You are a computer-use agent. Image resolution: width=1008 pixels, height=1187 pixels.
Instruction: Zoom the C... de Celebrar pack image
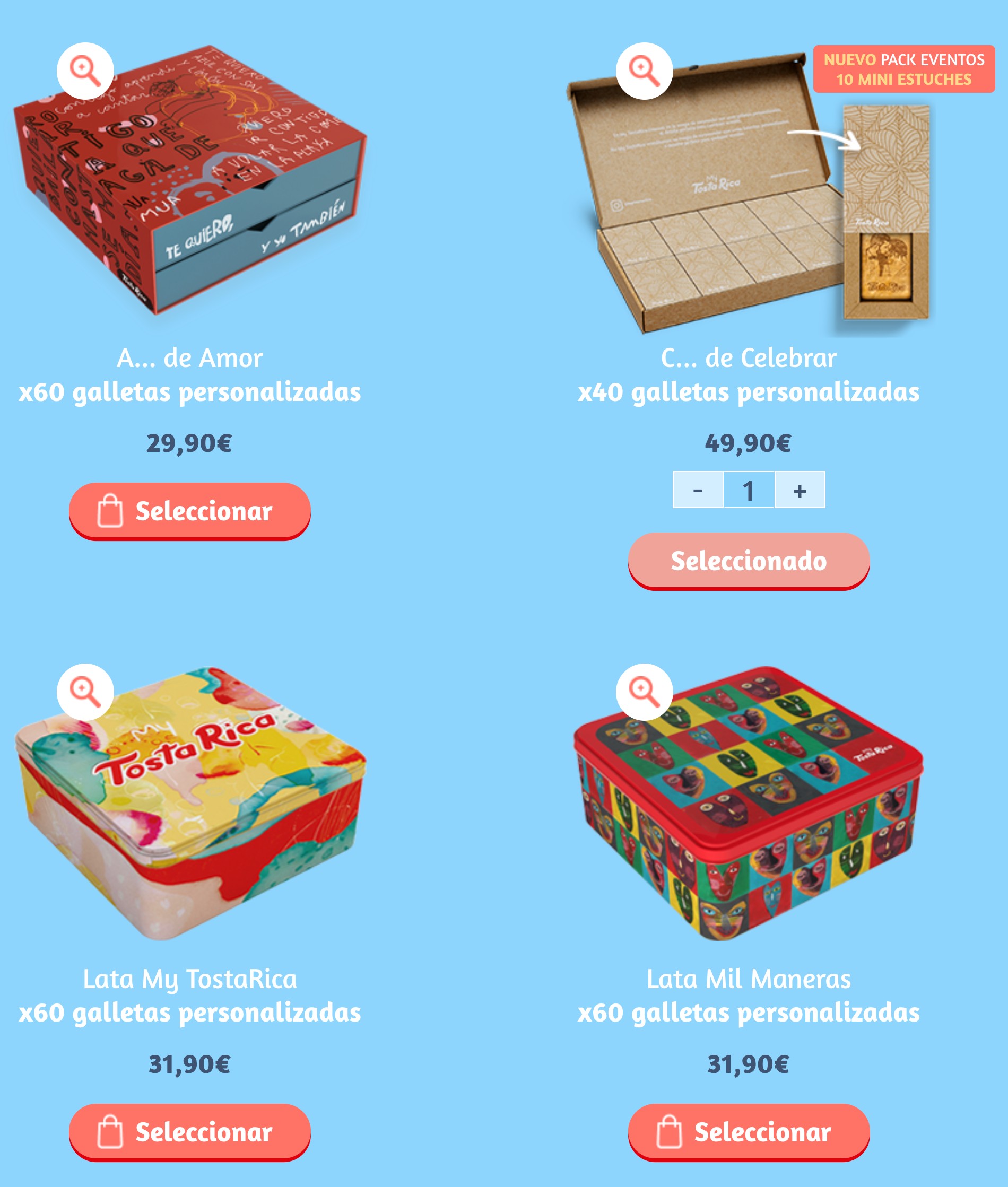tap(644, 71)
